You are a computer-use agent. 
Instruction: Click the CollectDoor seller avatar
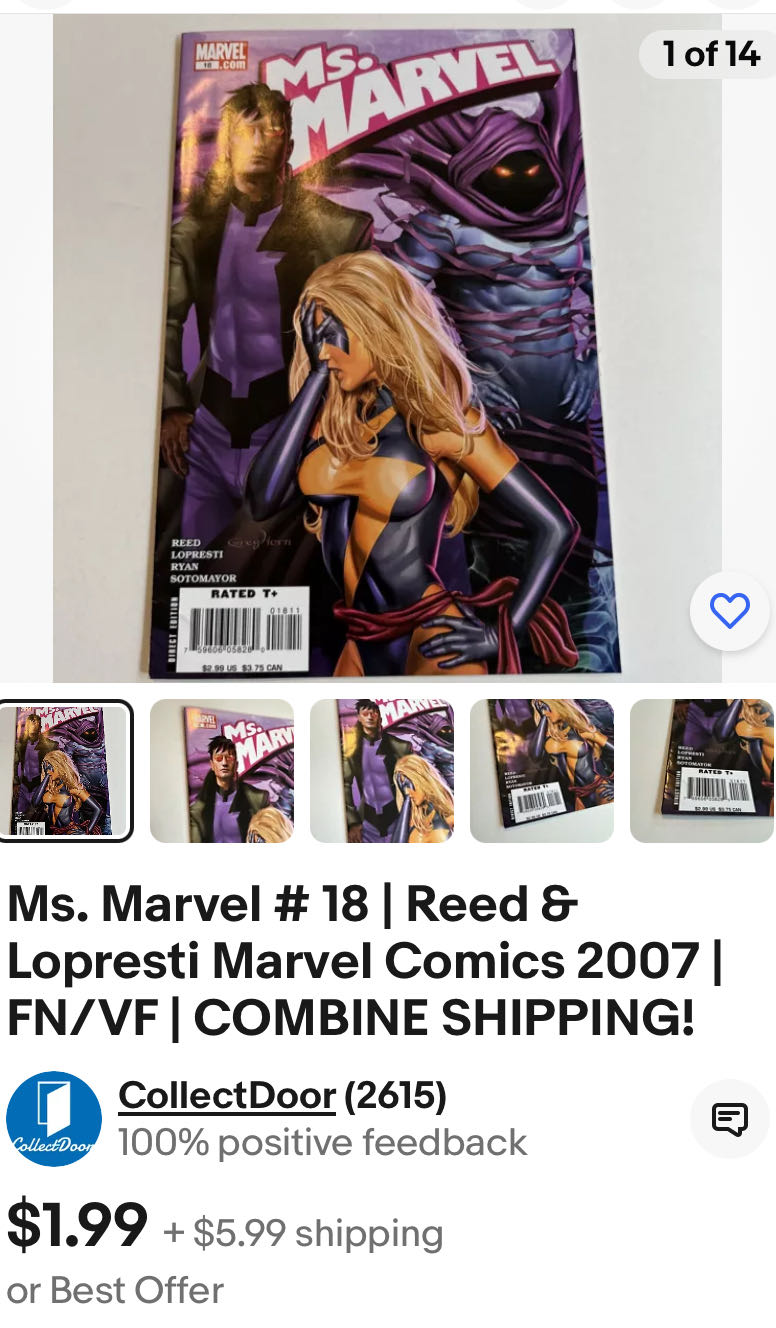coord(54,1118)
